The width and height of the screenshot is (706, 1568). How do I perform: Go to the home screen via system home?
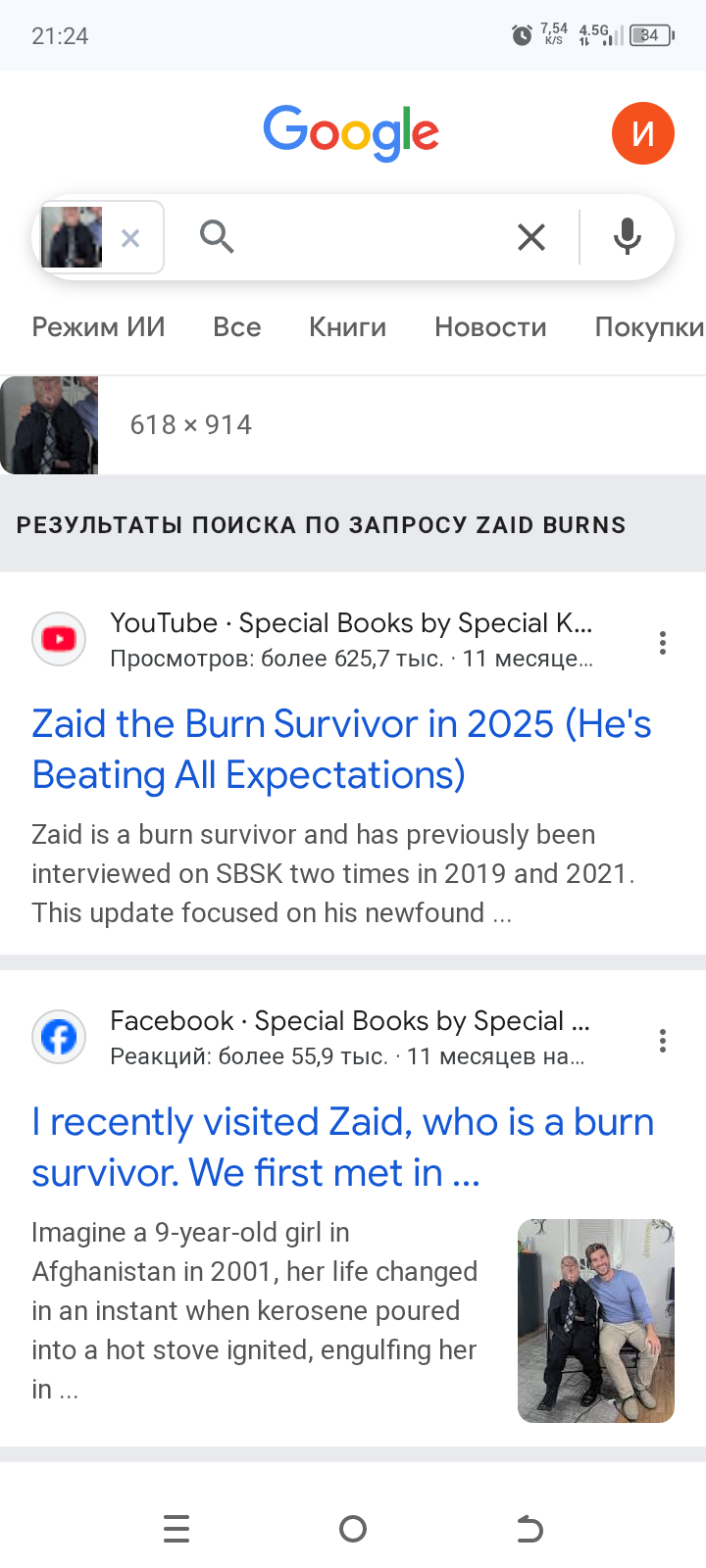click(x=353, y=1529)
